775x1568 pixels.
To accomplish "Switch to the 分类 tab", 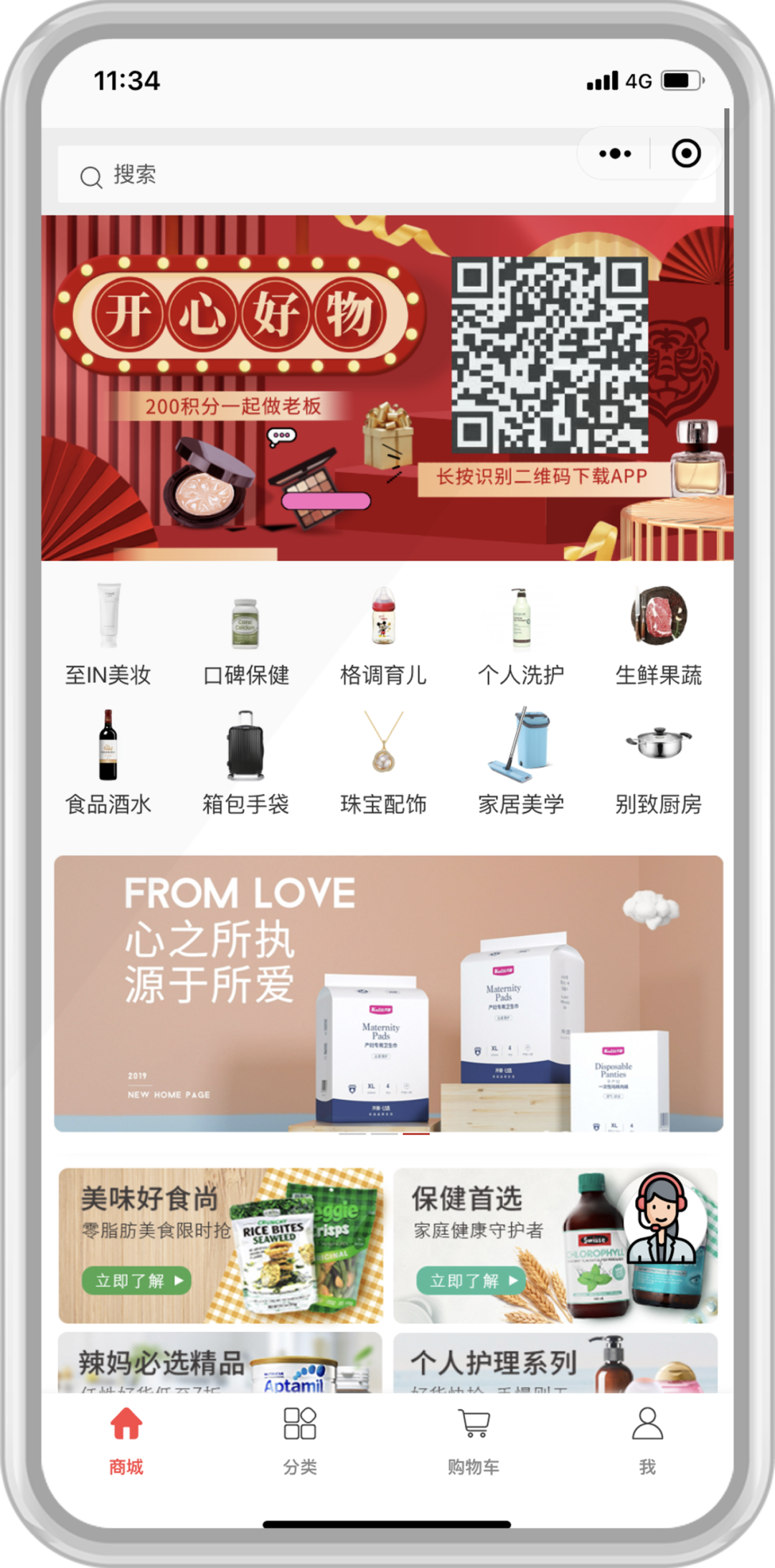I will pyautogui.click(x=300, y=1438).
